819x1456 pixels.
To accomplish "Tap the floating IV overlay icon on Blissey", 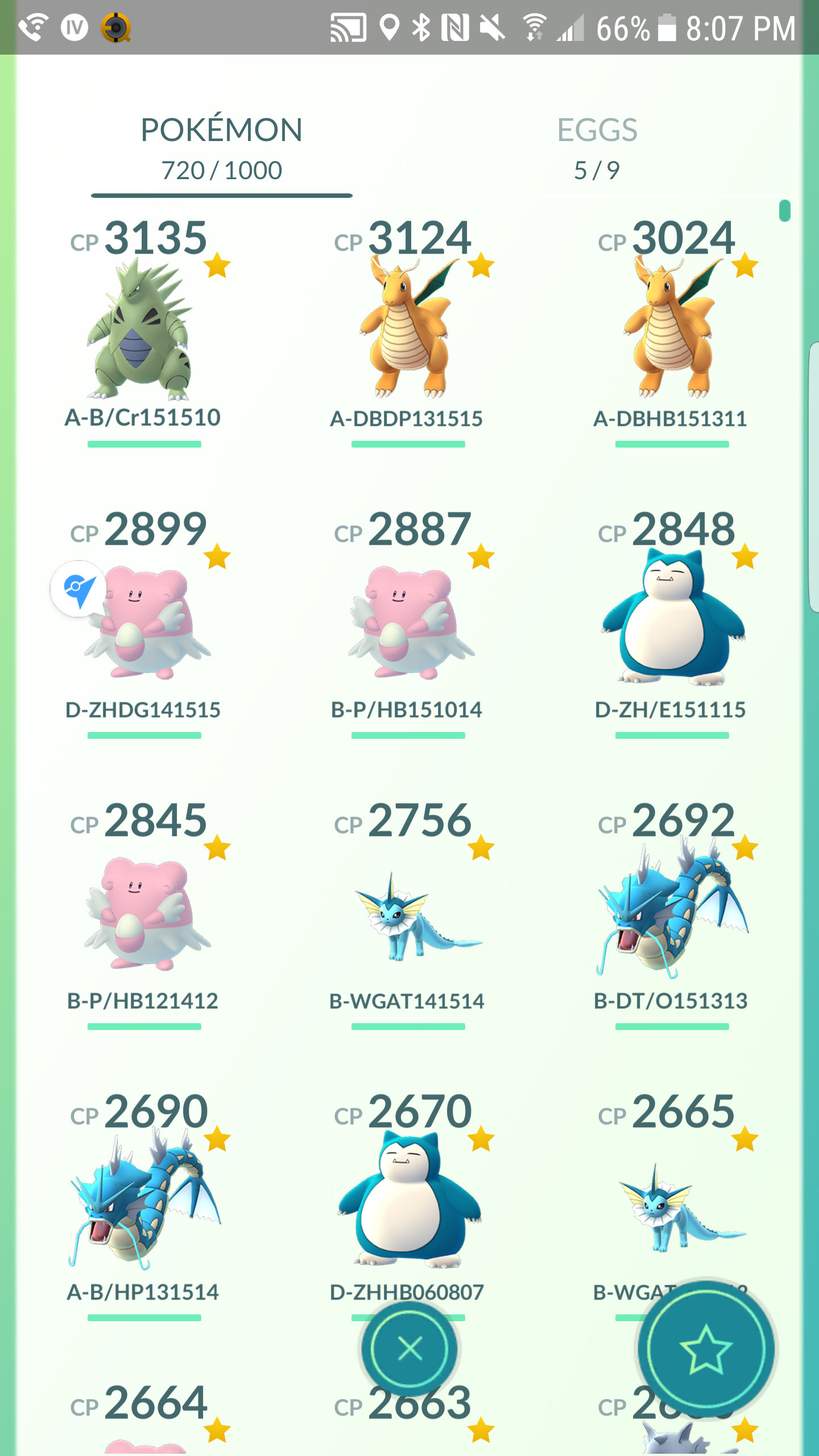I will [79, 589].
